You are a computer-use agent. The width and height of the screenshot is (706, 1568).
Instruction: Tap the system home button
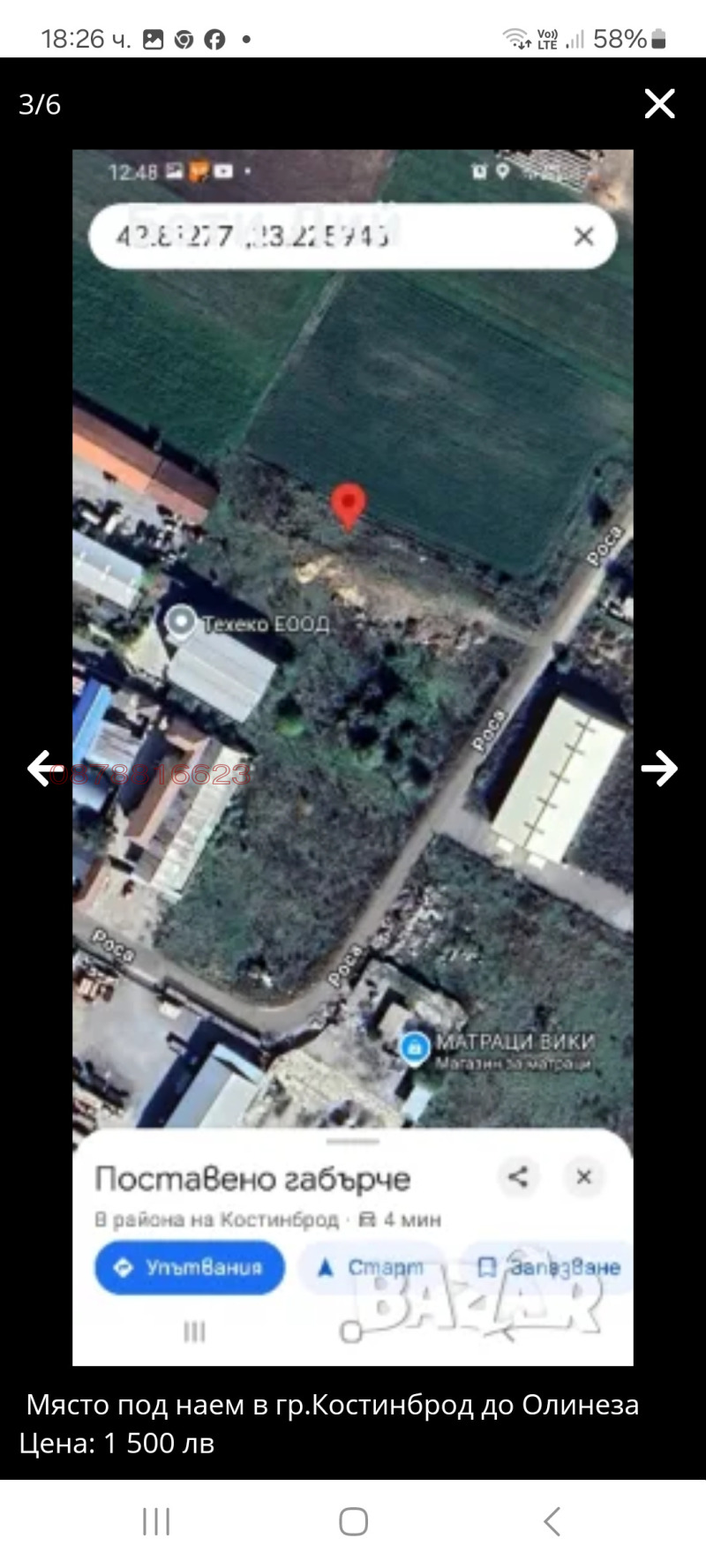(x=353, y=1521)
